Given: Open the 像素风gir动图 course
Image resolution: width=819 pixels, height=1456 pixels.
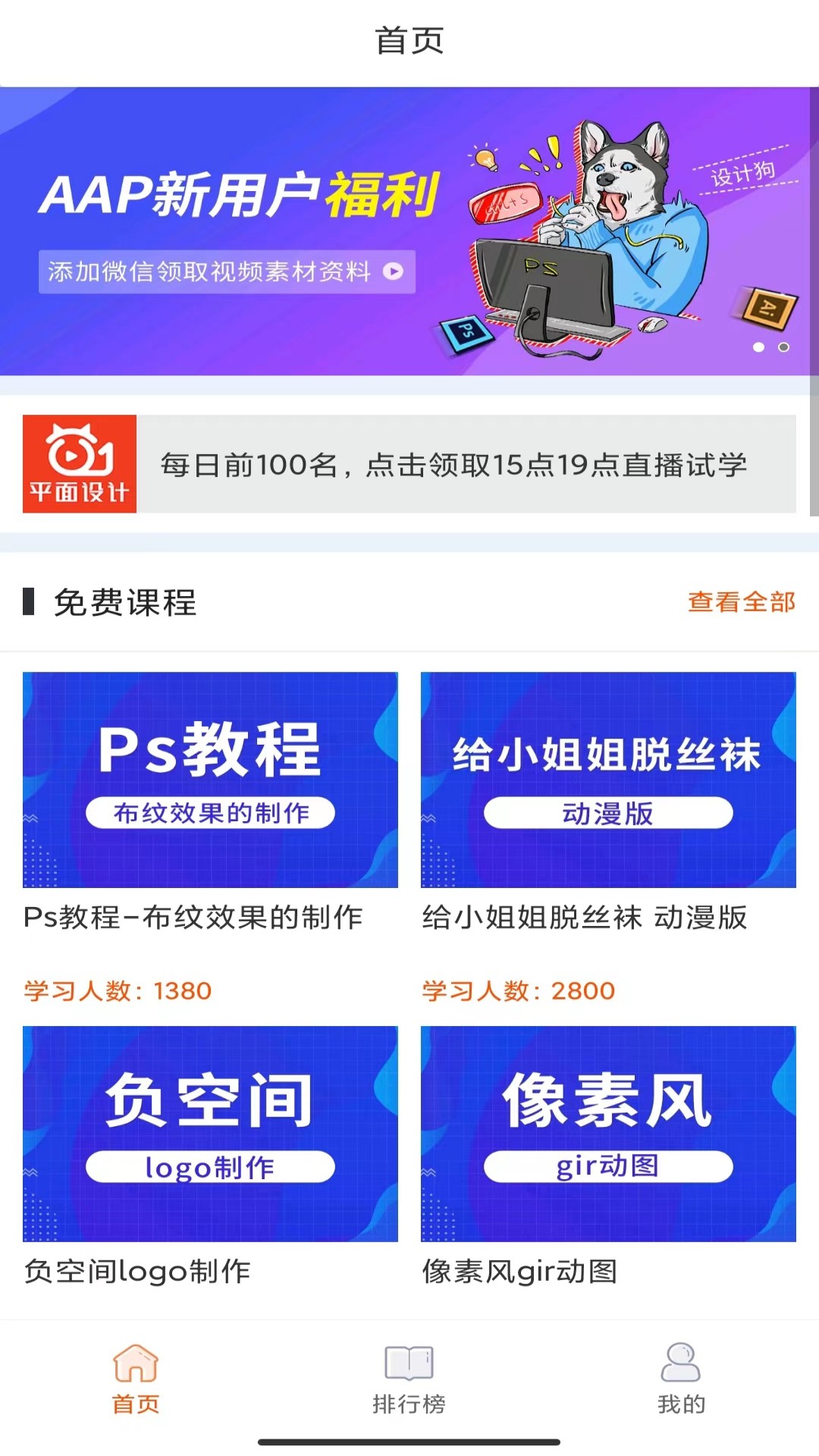Looking at the screenshot, I should tap(608, 1133).
